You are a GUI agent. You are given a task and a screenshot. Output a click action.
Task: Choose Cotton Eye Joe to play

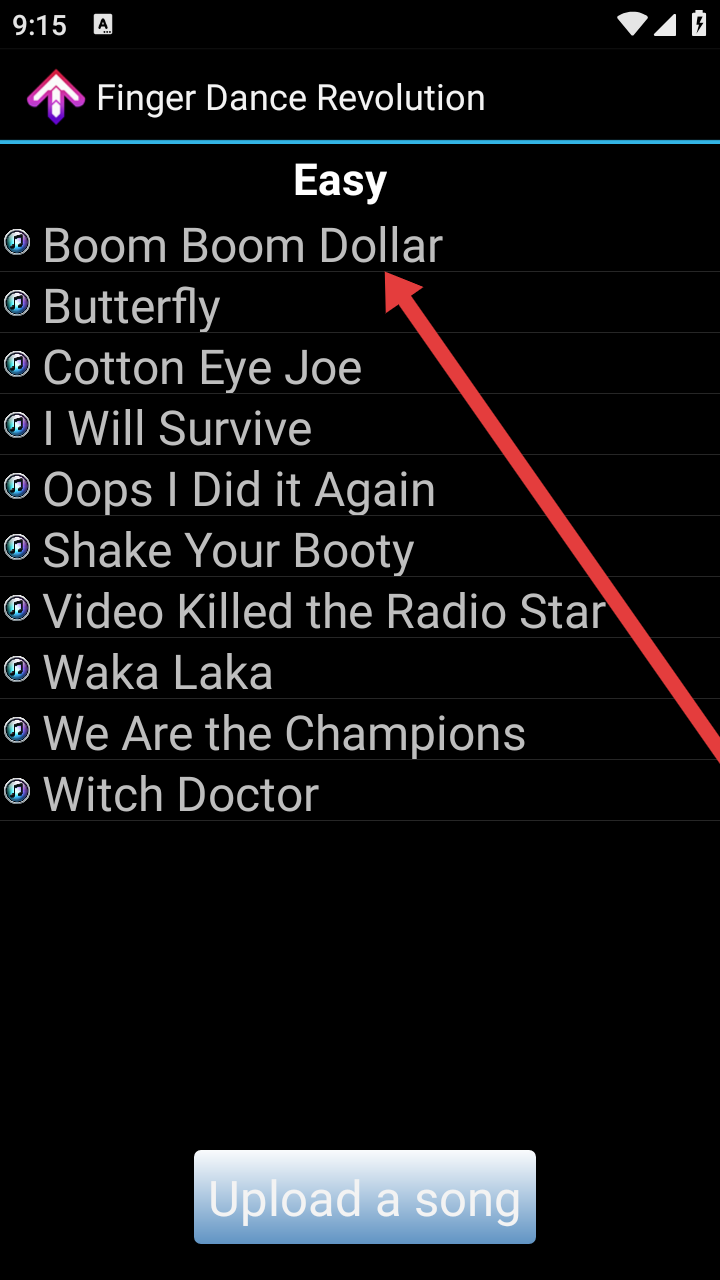202,368
